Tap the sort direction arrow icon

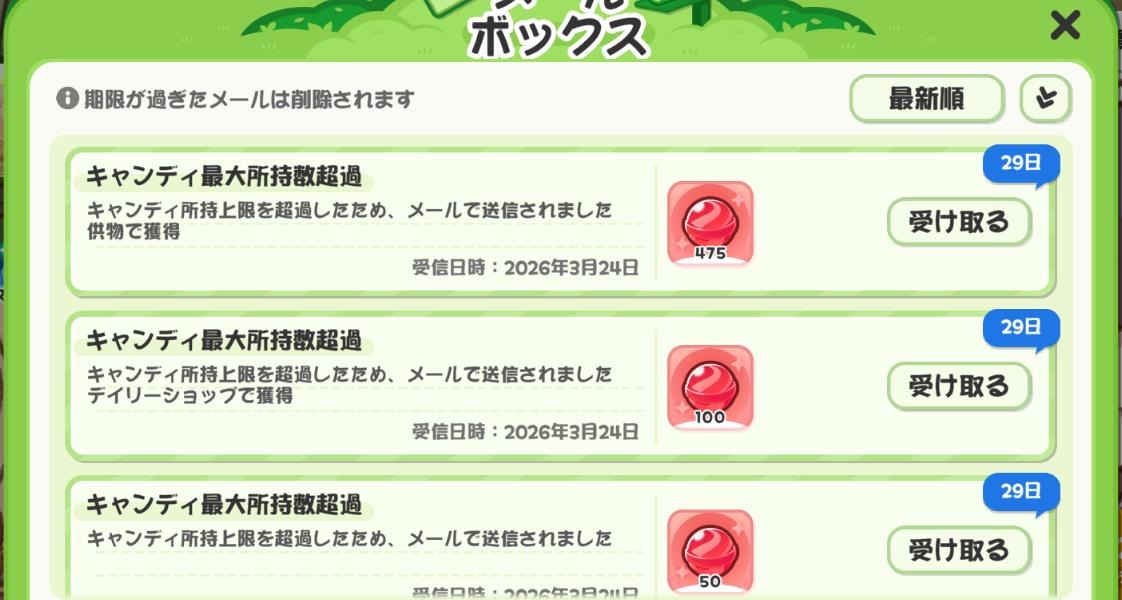(x=1045, y=99)
